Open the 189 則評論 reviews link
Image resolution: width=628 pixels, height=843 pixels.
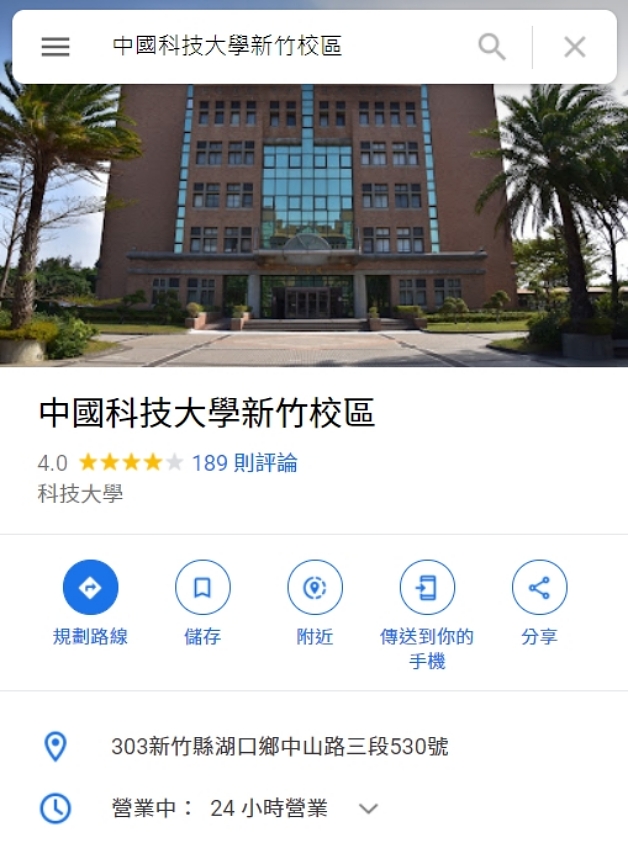tap(244, 463)
